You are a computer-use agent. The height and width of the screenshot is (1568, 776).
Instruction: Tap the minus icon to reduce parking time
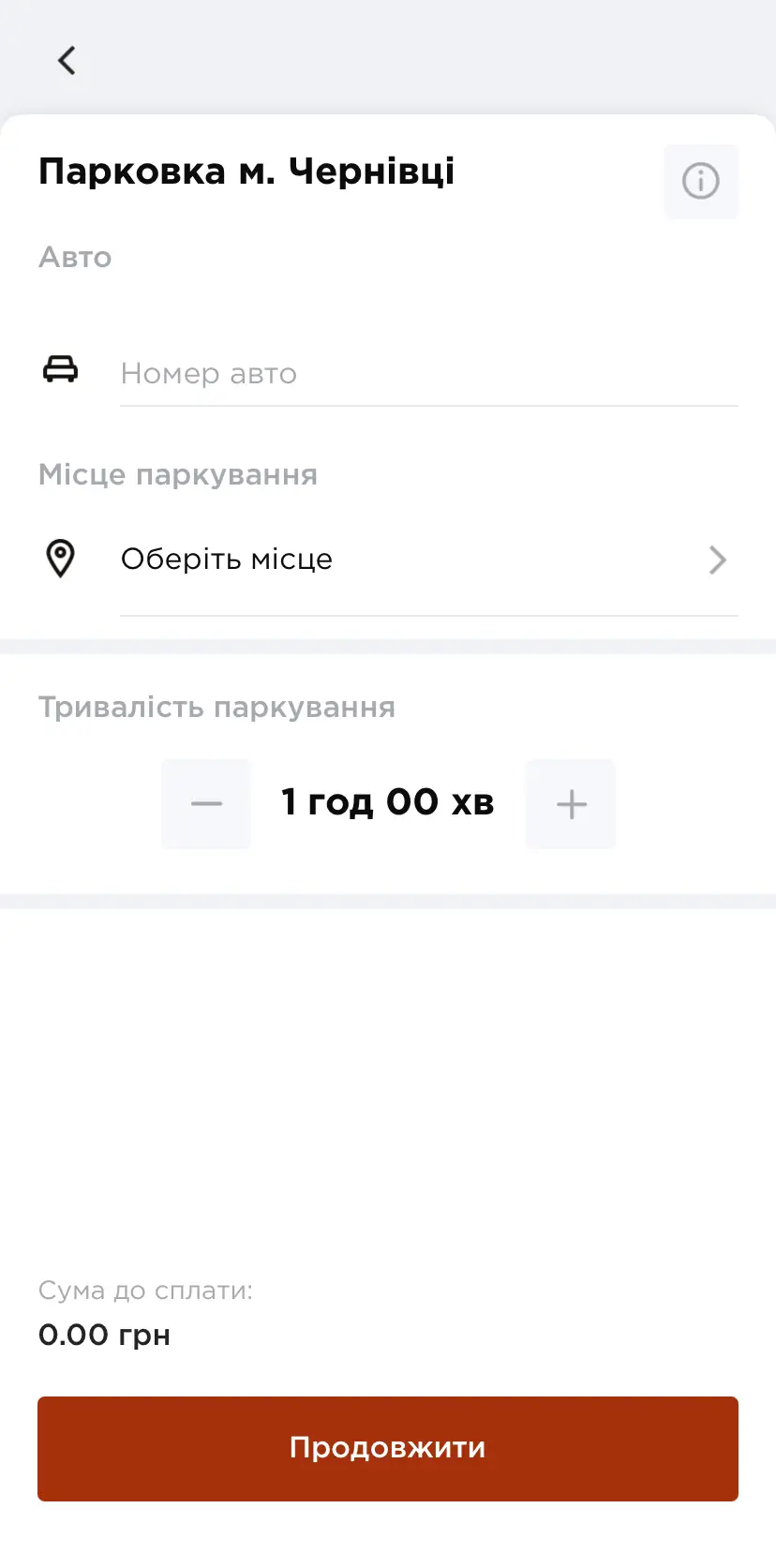tap(206, 804)
